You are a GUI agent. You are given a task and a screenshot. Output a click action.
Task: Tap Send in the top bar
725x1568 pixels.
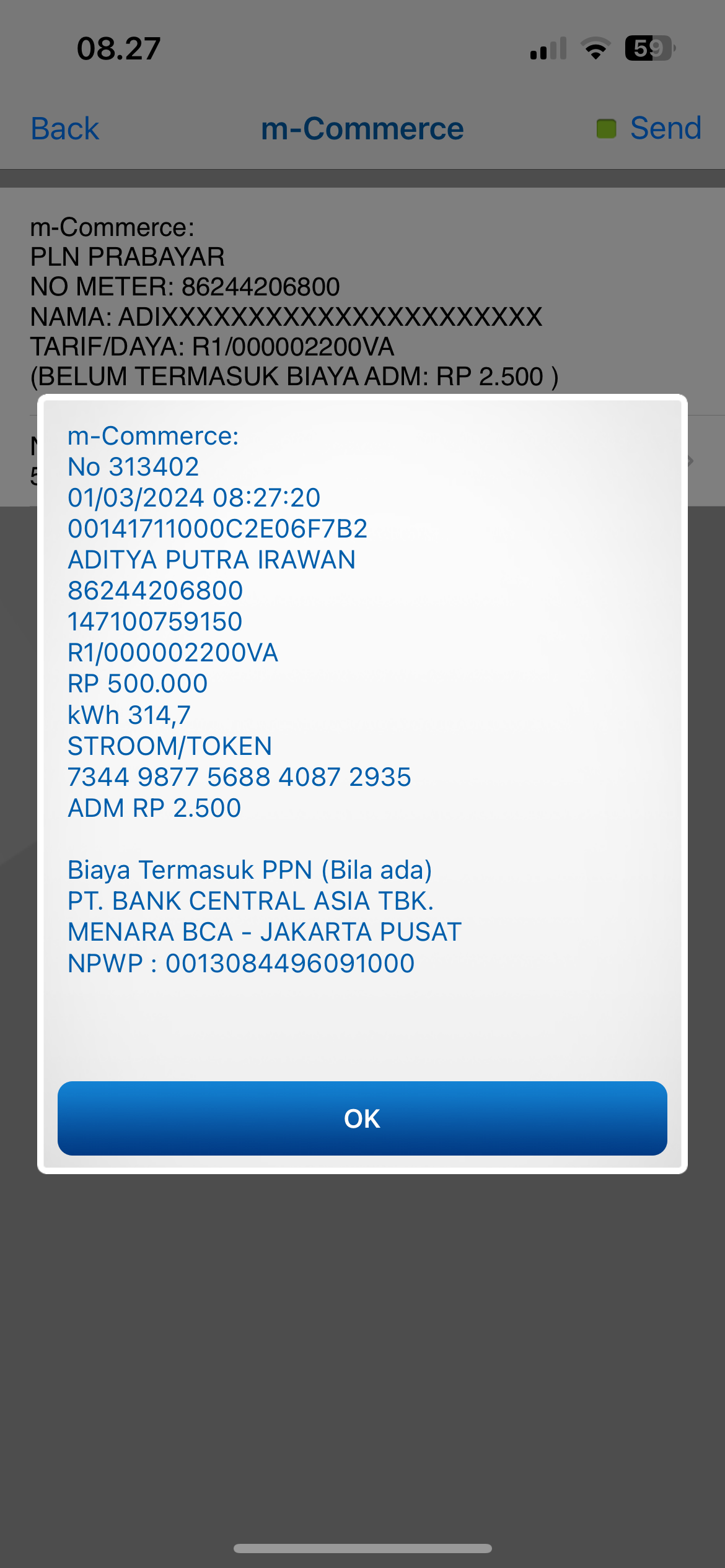(665, 128)
